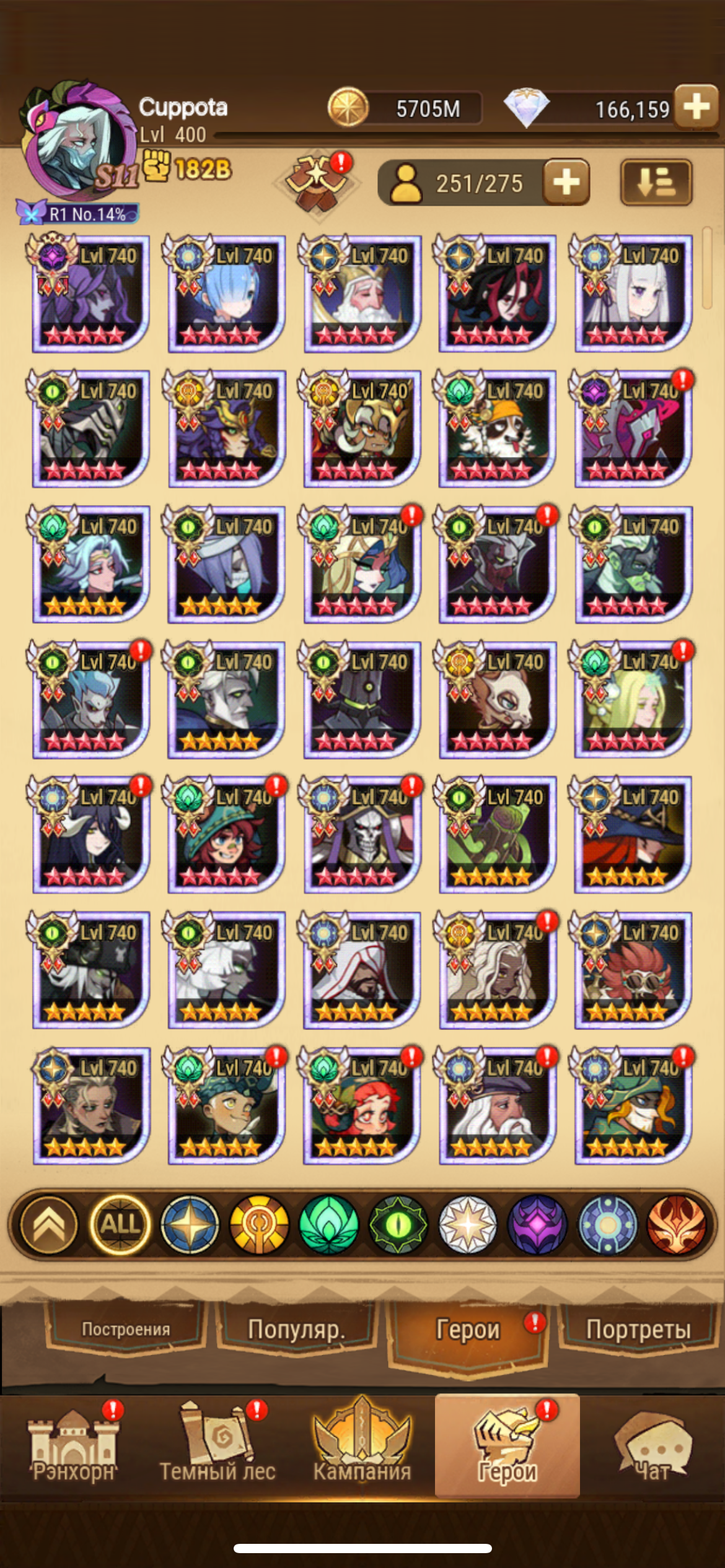Add more diamonds with plus button
725x1568 pixels.
tap(696, 107)
